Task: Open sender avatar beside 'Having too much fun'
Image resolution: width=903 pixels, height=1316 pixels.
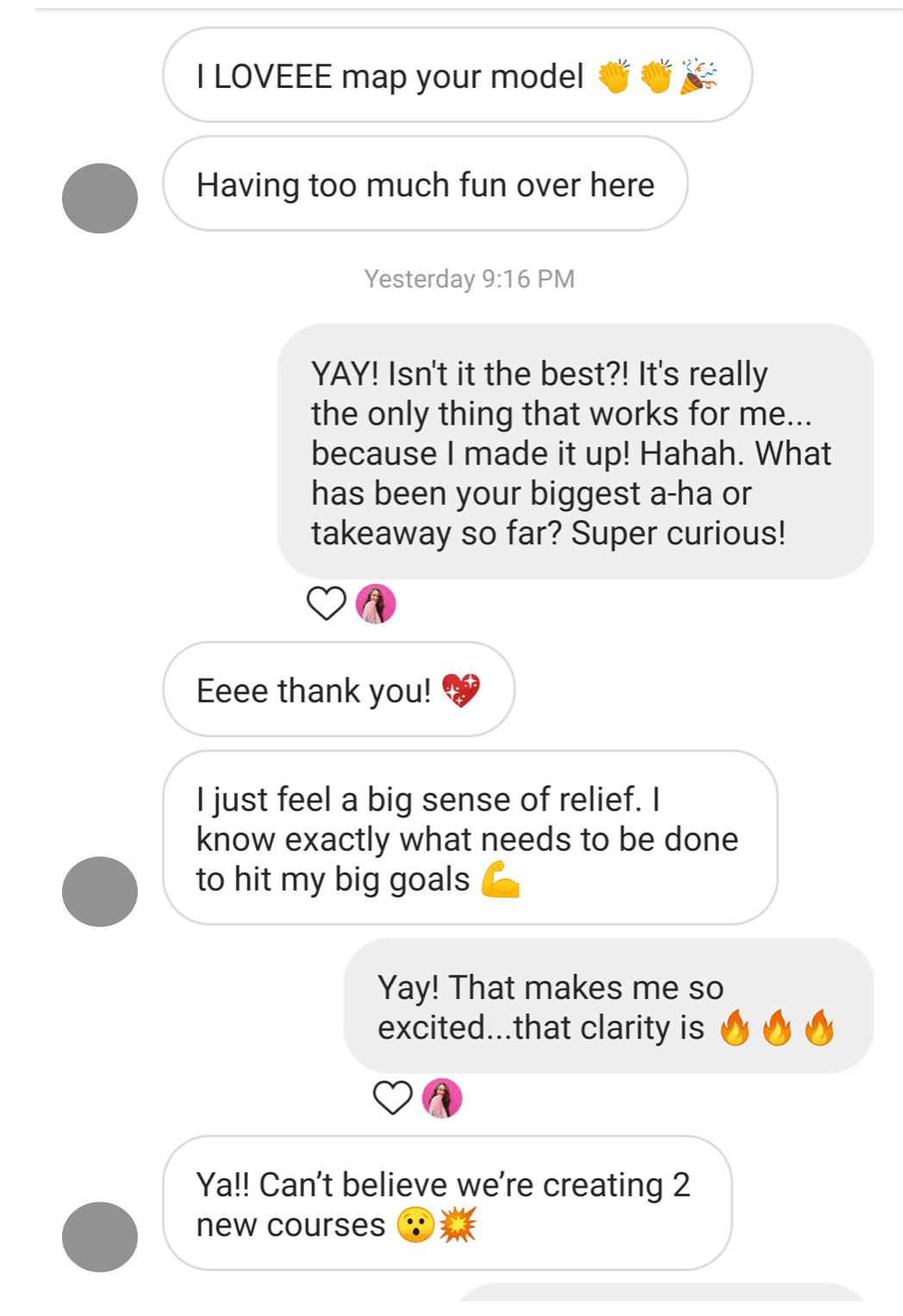Action: [100, 198]
